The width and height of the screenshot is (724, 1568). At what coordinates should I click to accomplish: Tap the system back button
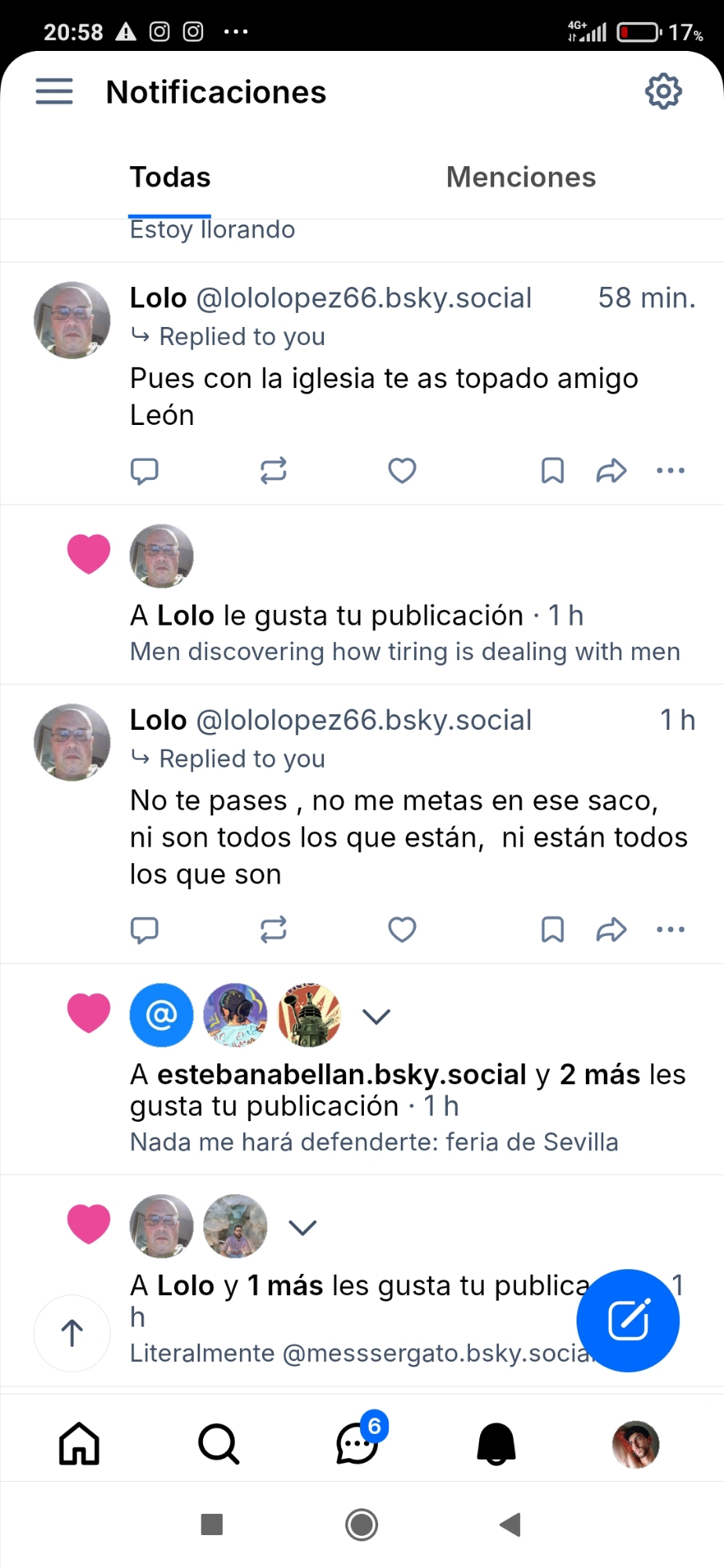pyautogui.click(x=510, y=1525)
